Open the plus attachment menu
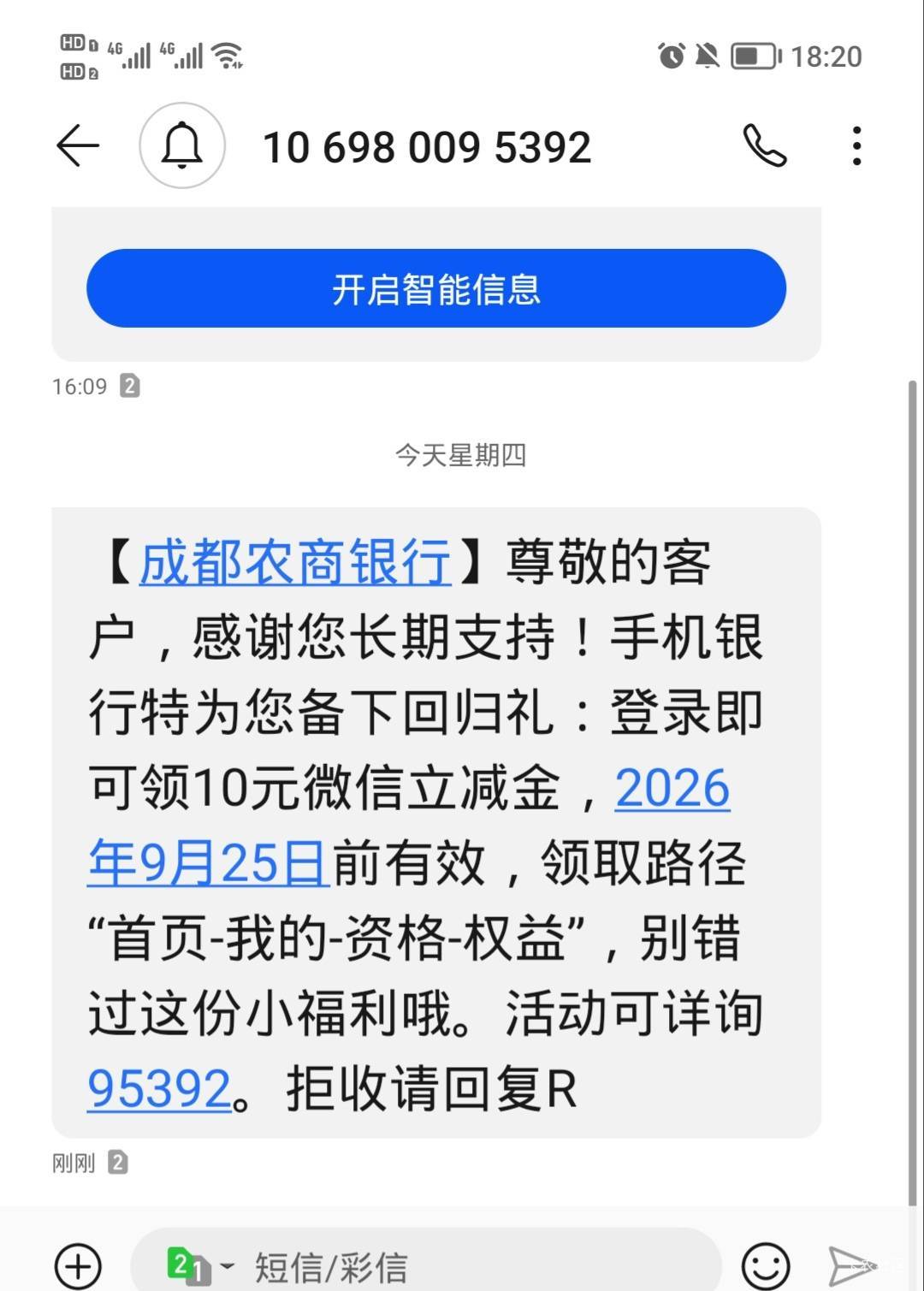The height and width of the screenshot is (1291, 924). [x=78, y=1265]
